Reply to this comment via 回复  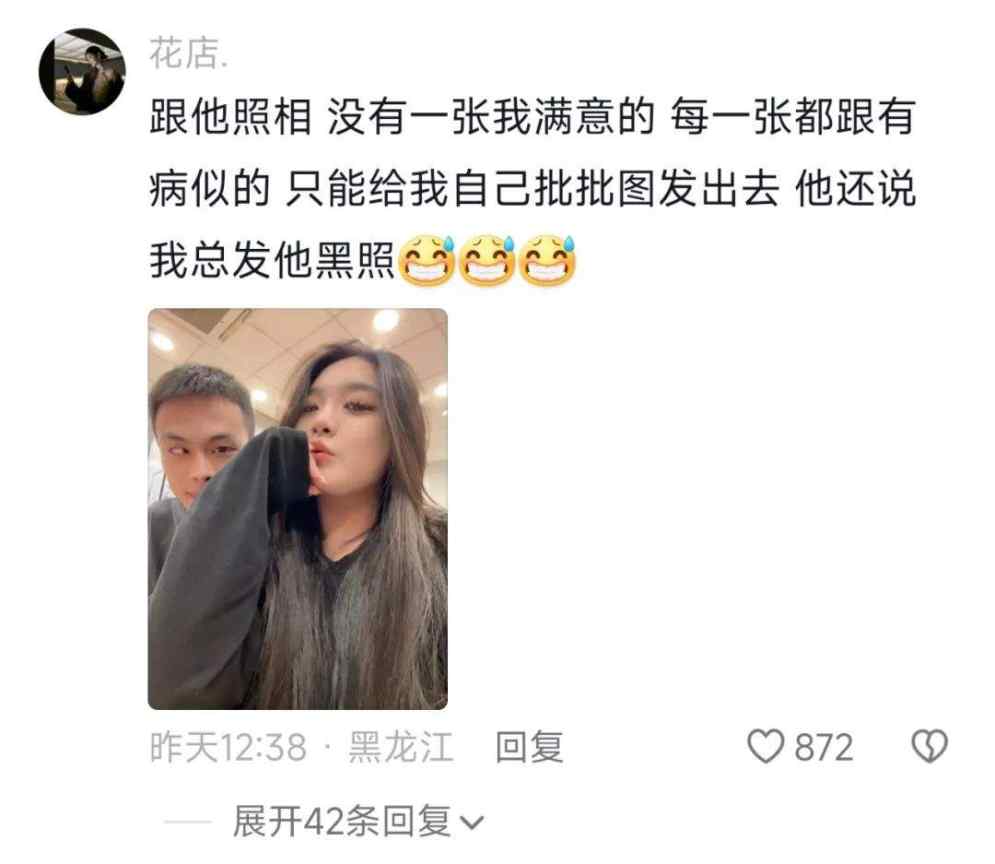click(x=529, y=747)
